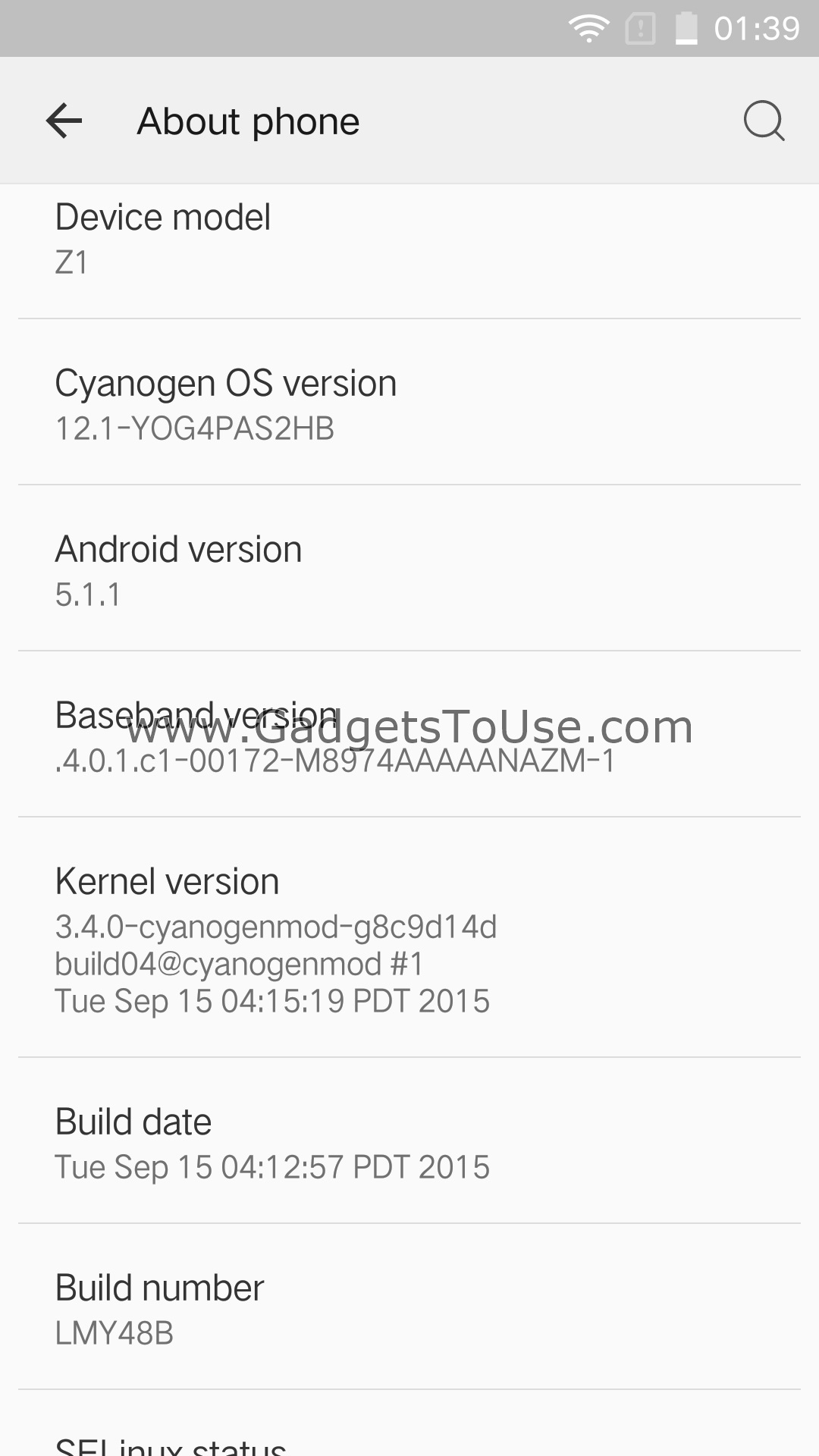Open the settings search icon

[x=764, y=121]
